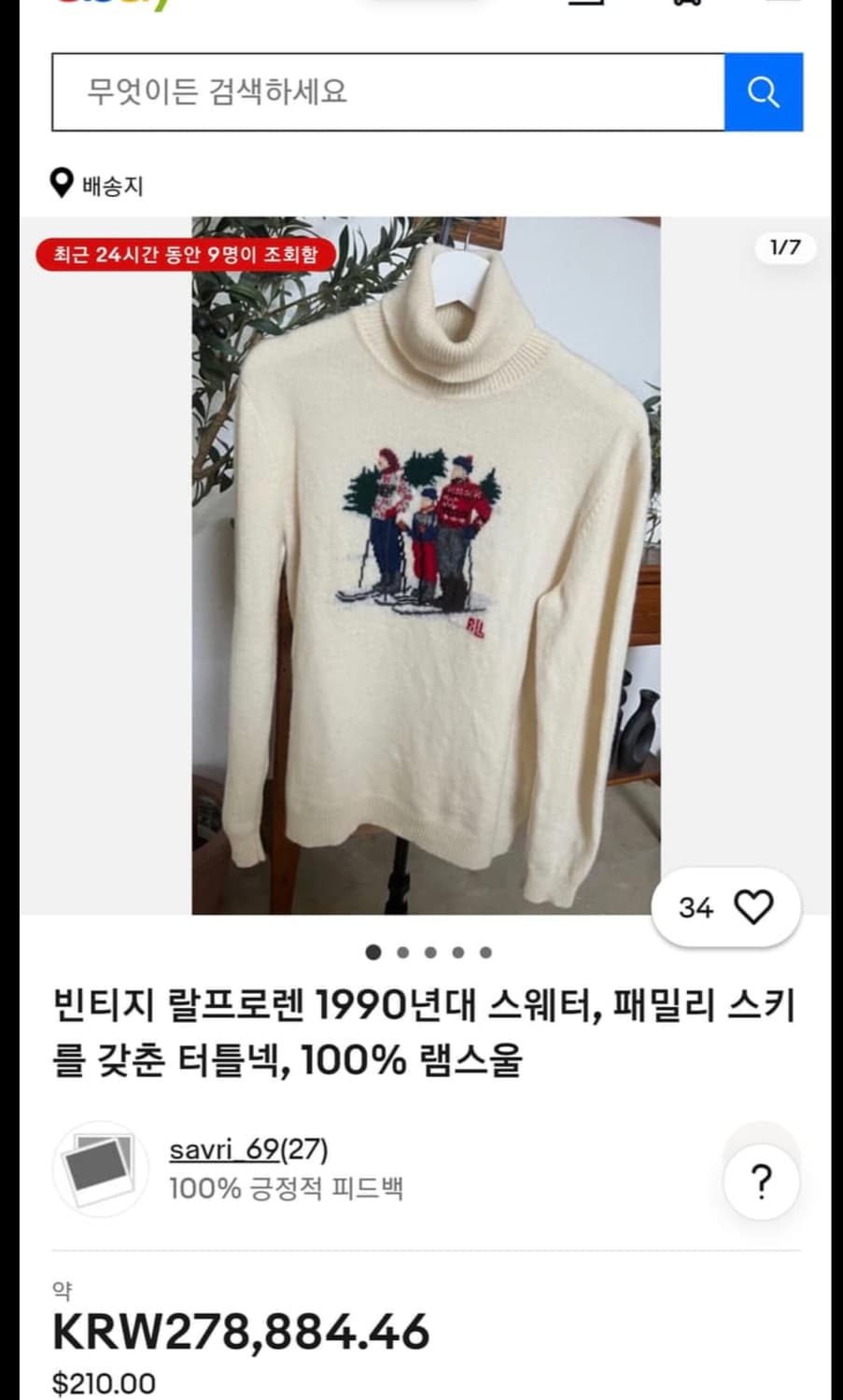843x1400 pixels.
Task: Click the 34 likes counter
Action: coord(697,906)
